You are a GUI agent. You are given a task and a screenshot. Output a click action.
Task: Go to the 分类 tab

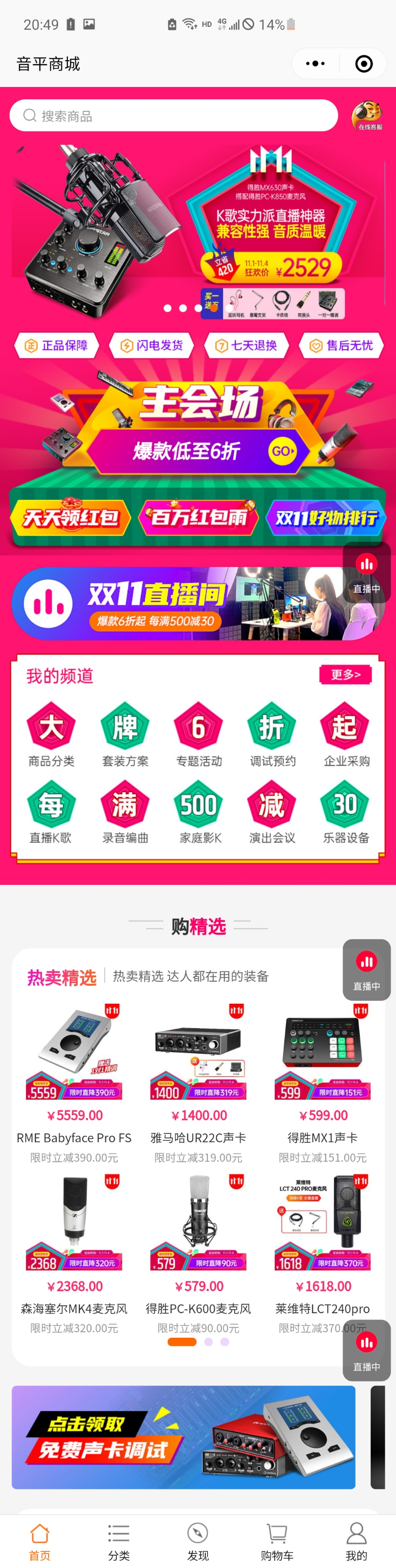click(x=119, y=1541)
